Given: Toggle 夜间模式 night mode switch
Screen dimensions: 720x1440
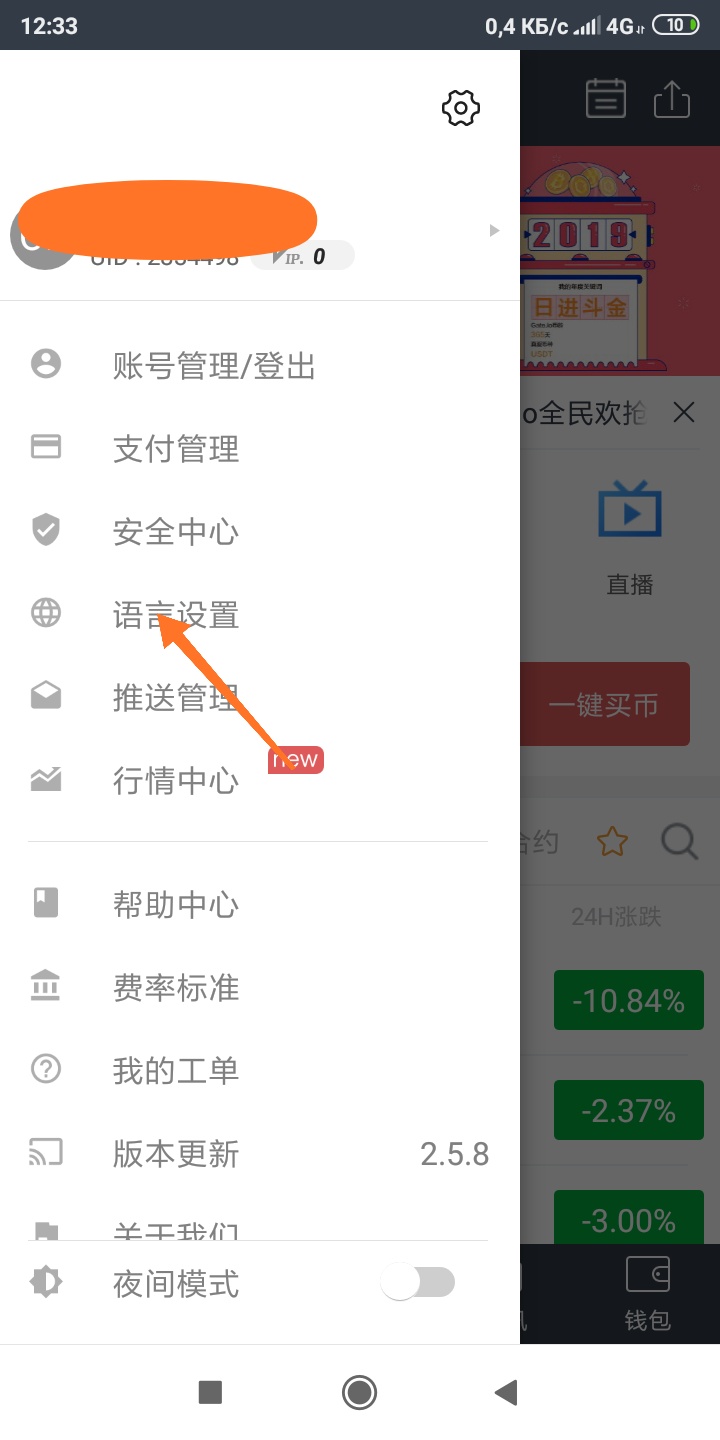Looking at the screenshot, I should tap(418, 1282).
